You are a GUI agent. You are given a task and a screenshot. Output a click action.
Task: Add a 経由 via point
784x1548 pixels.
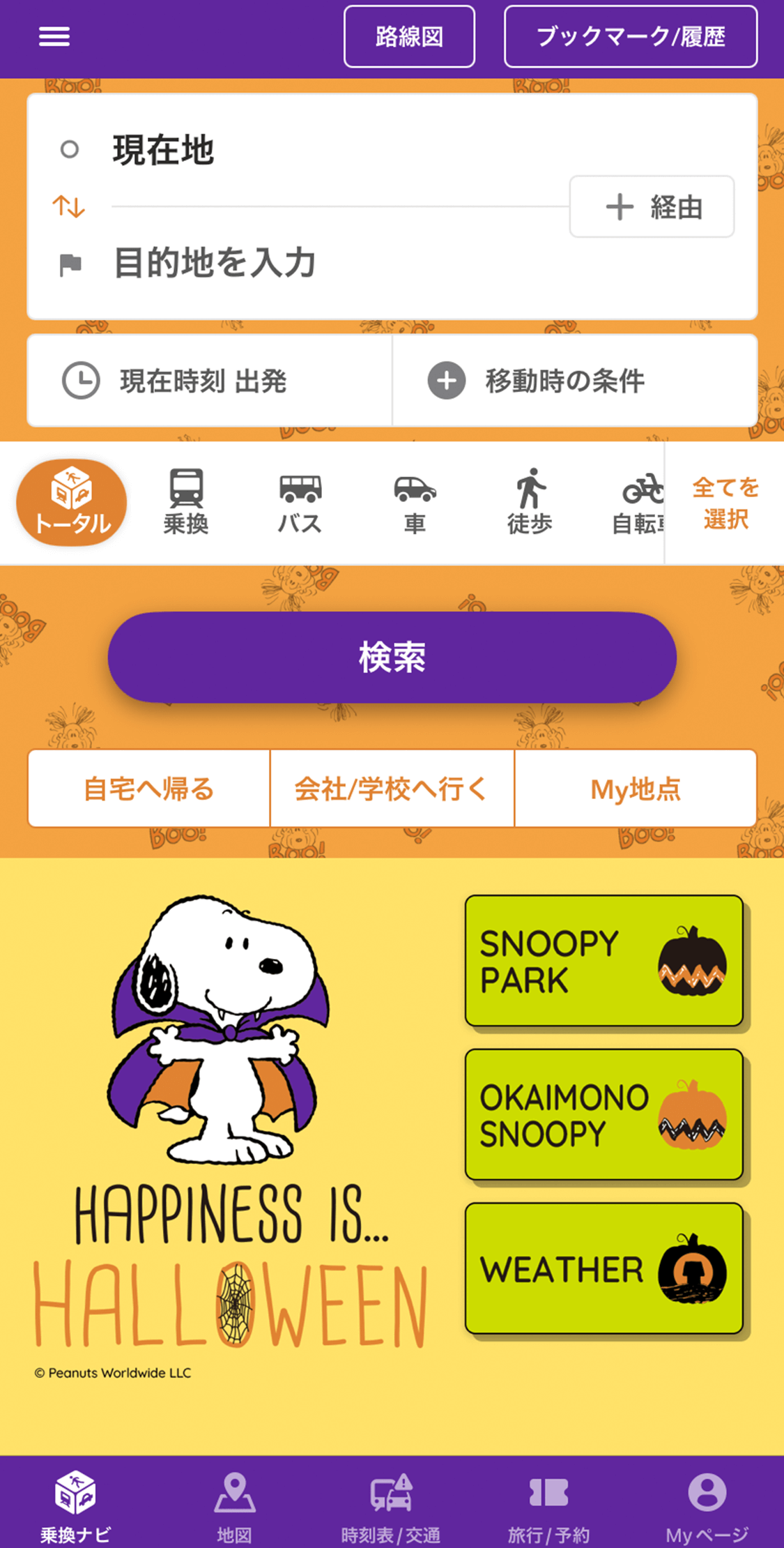[x=652, y=207]
